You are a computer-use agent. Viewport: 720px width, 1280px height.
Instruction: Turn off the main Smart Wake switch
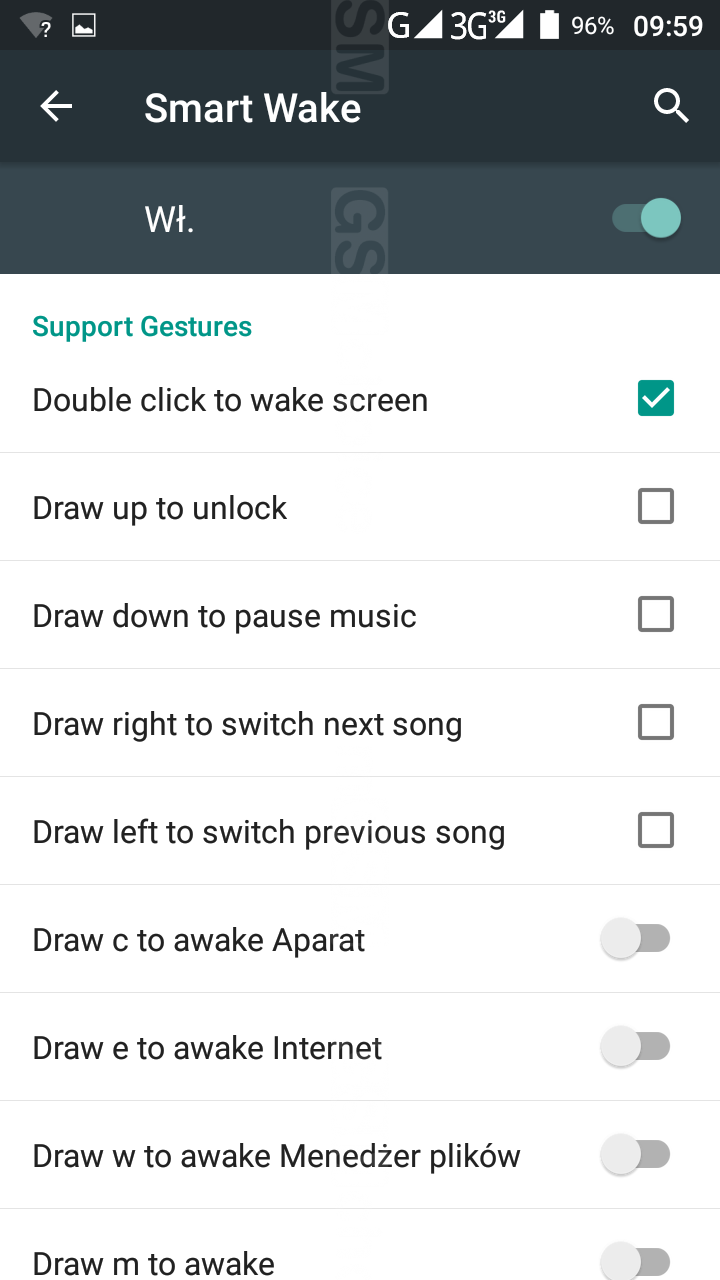tap(647, 218)
